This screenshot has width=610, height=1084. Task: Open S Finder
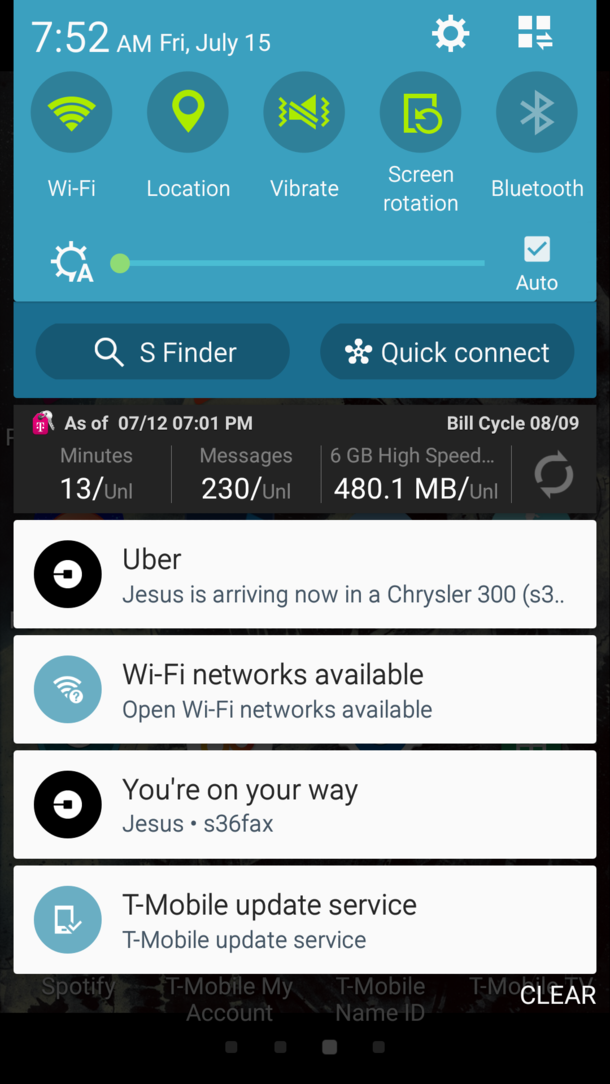[163, 352]
